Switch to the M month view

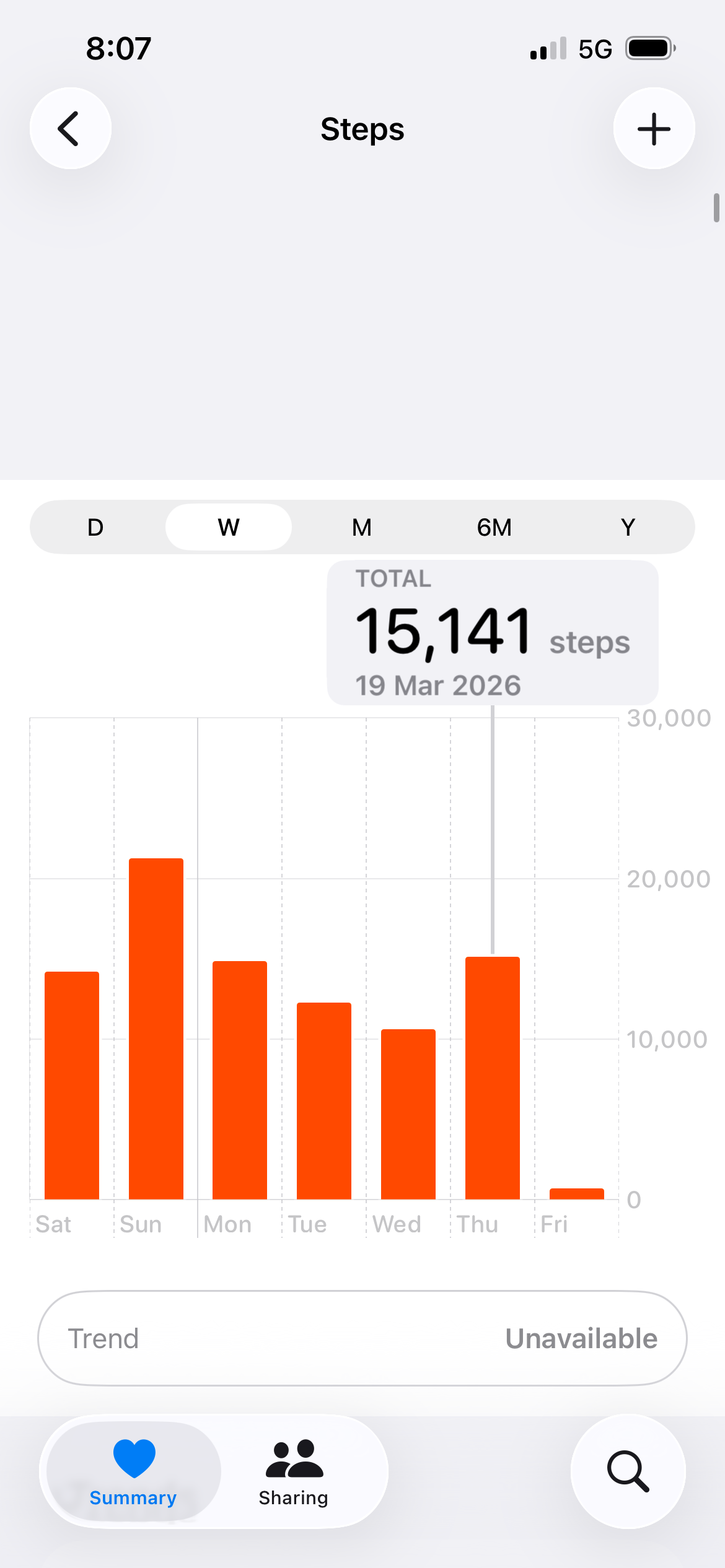(x=362, y=528)
